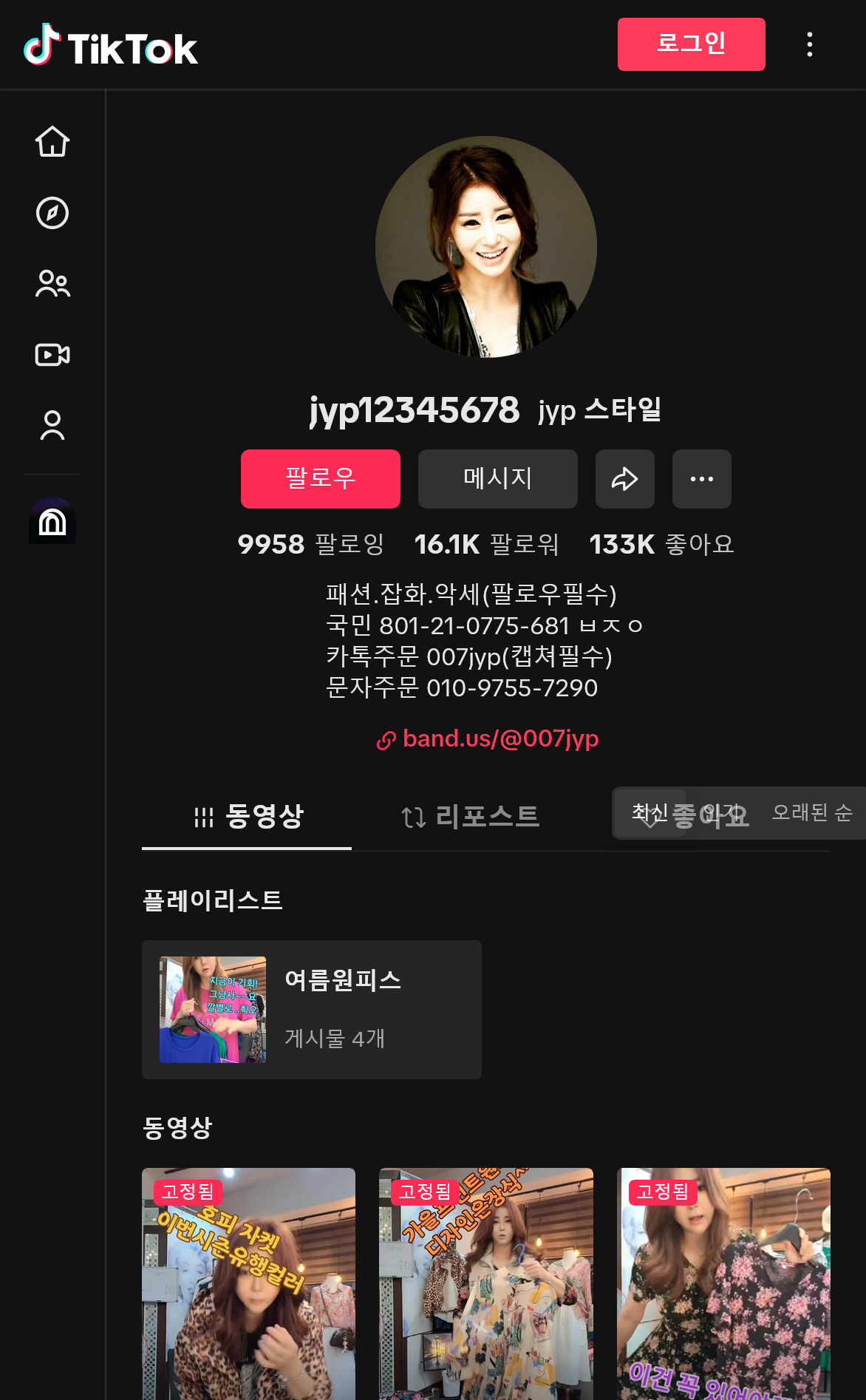Follow jyp12345678 with 팔로우 button
This screenshot has width=866, height=1400.
320,479
